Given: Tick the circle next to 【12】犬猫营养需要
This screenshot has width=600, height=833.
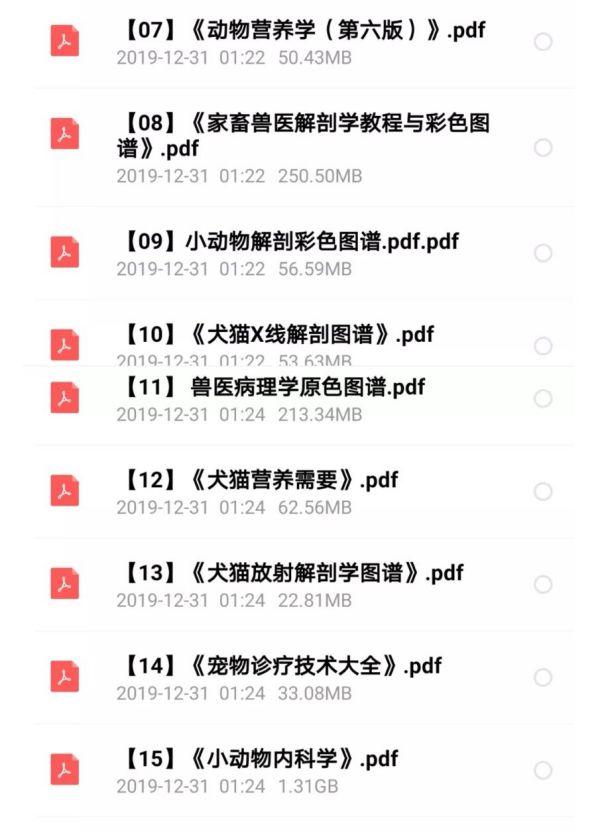Looking at the screenshot, I should [543, 492].
